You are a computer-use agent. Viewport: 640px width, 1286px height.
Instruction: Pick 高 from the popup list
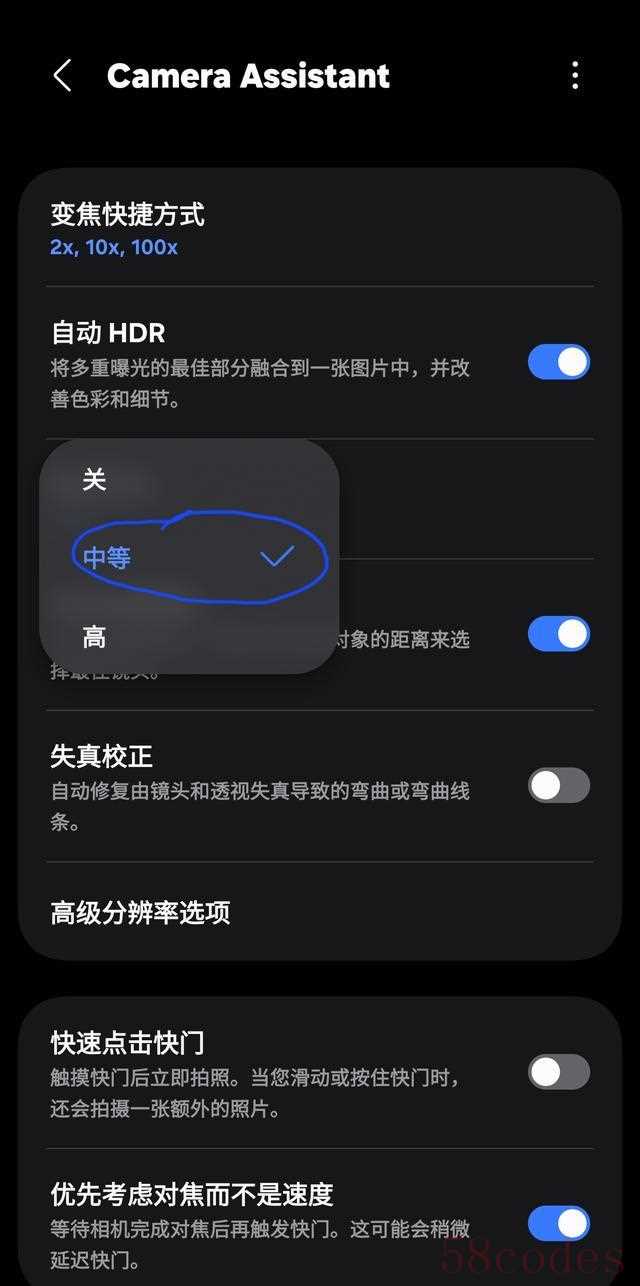coord(95,637)
